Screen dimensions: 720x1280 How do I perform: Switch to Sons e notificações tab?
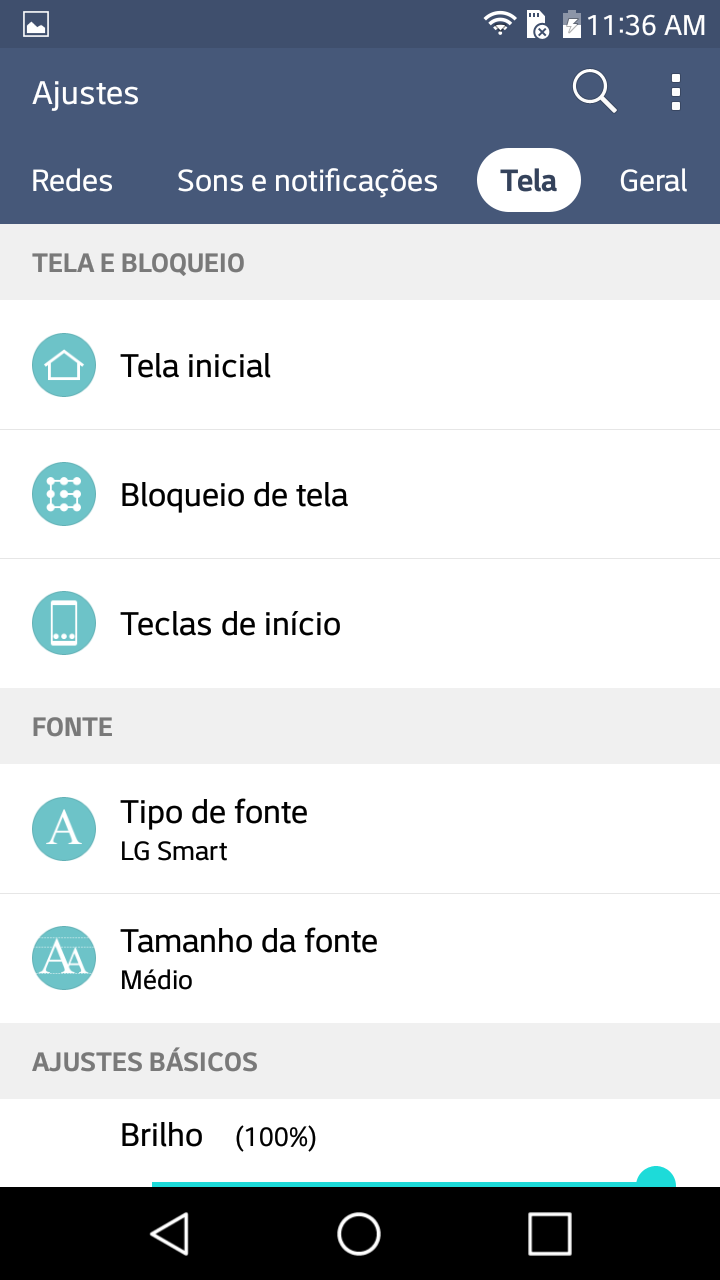click(307, 181)
